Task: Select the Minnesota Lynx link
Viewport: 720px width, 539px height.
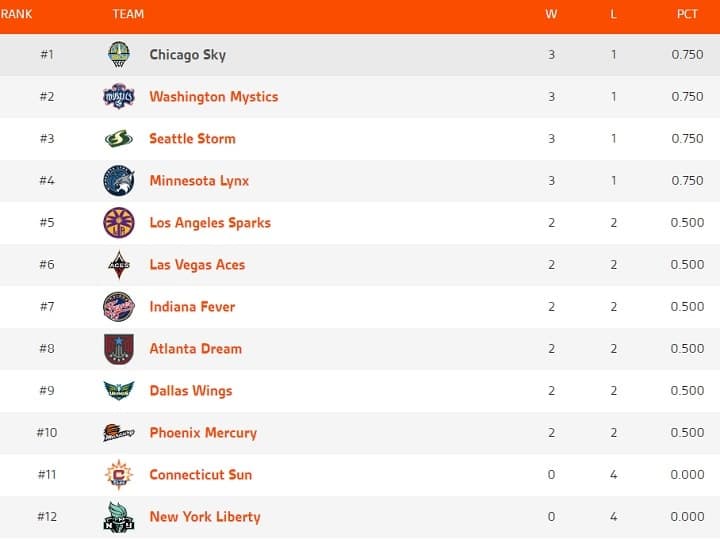Action: [199, 181]
